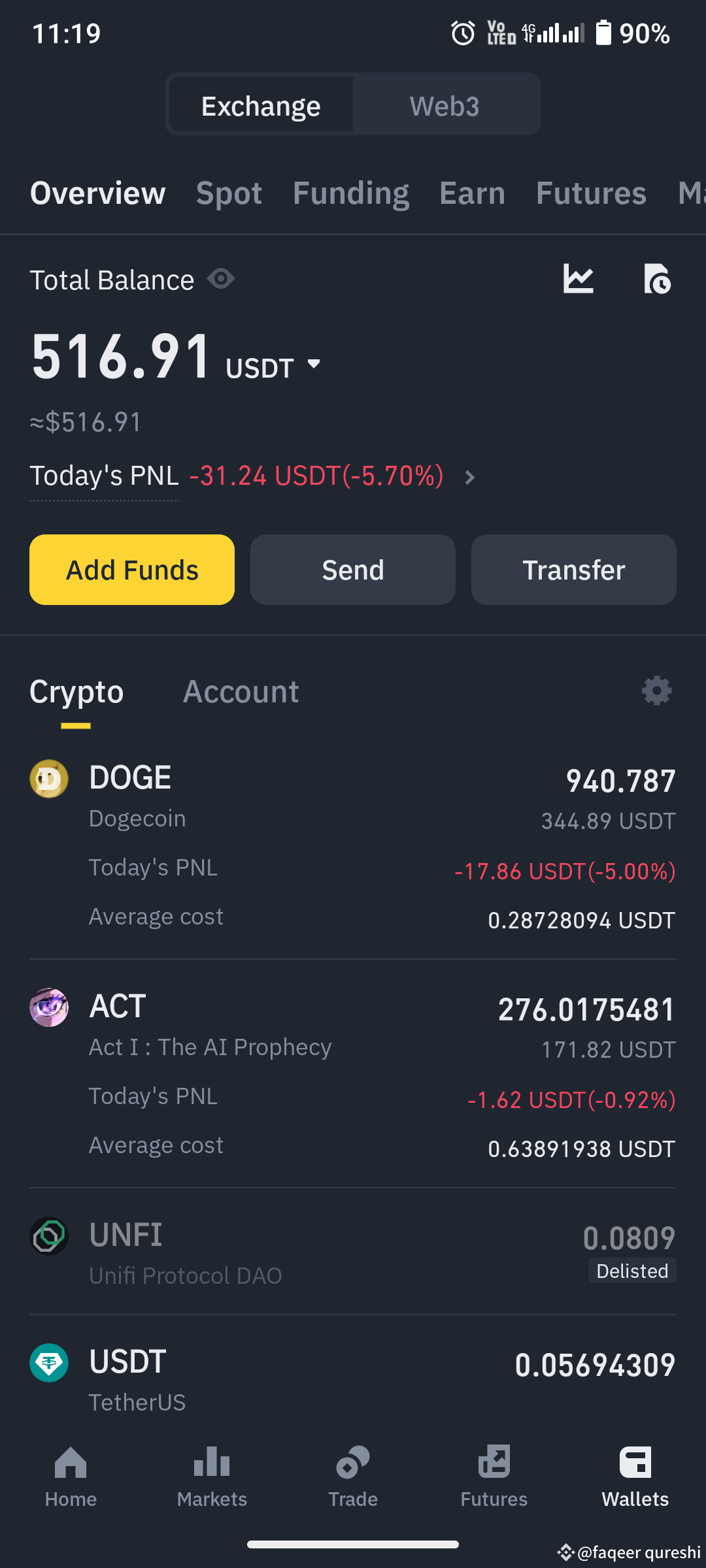Click the ACT token icon
The width and height of the screenshot is (706, 1568).
[x=49, y=1008]
